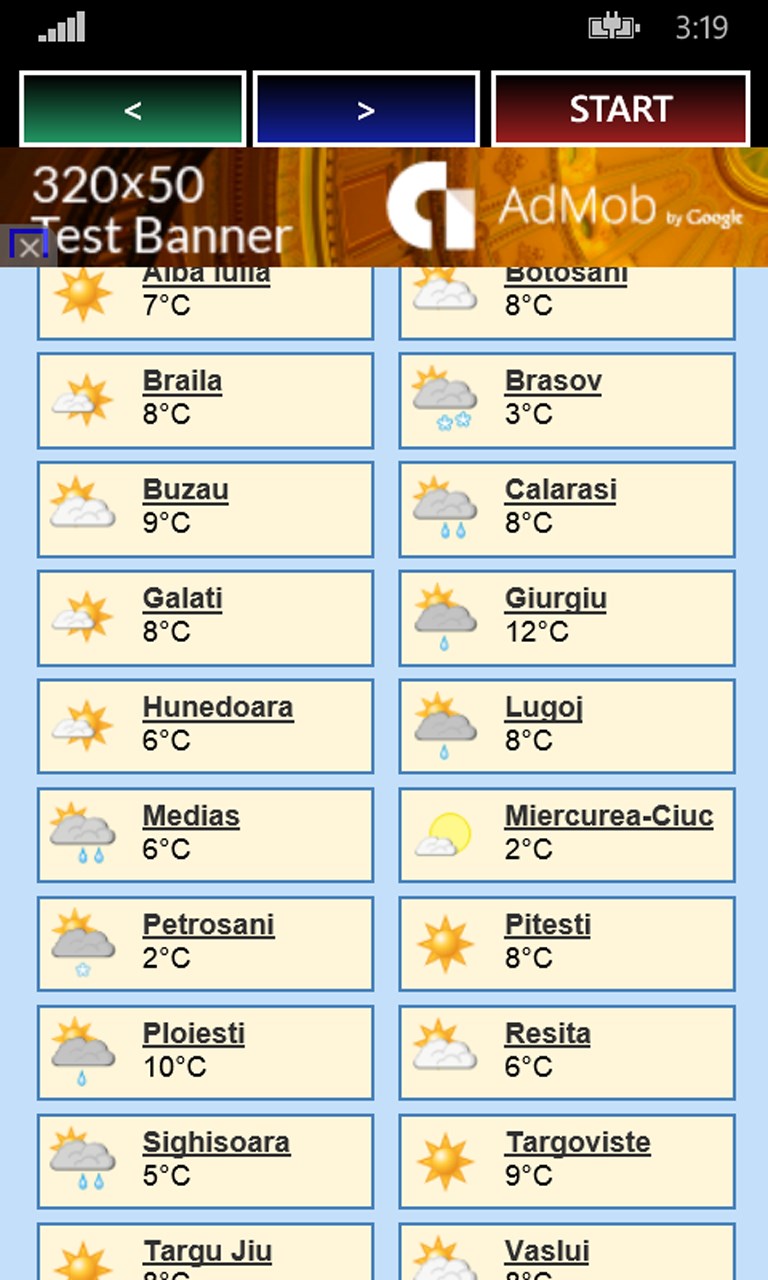Tap the Ploiesti city link

coord(193,1035)
